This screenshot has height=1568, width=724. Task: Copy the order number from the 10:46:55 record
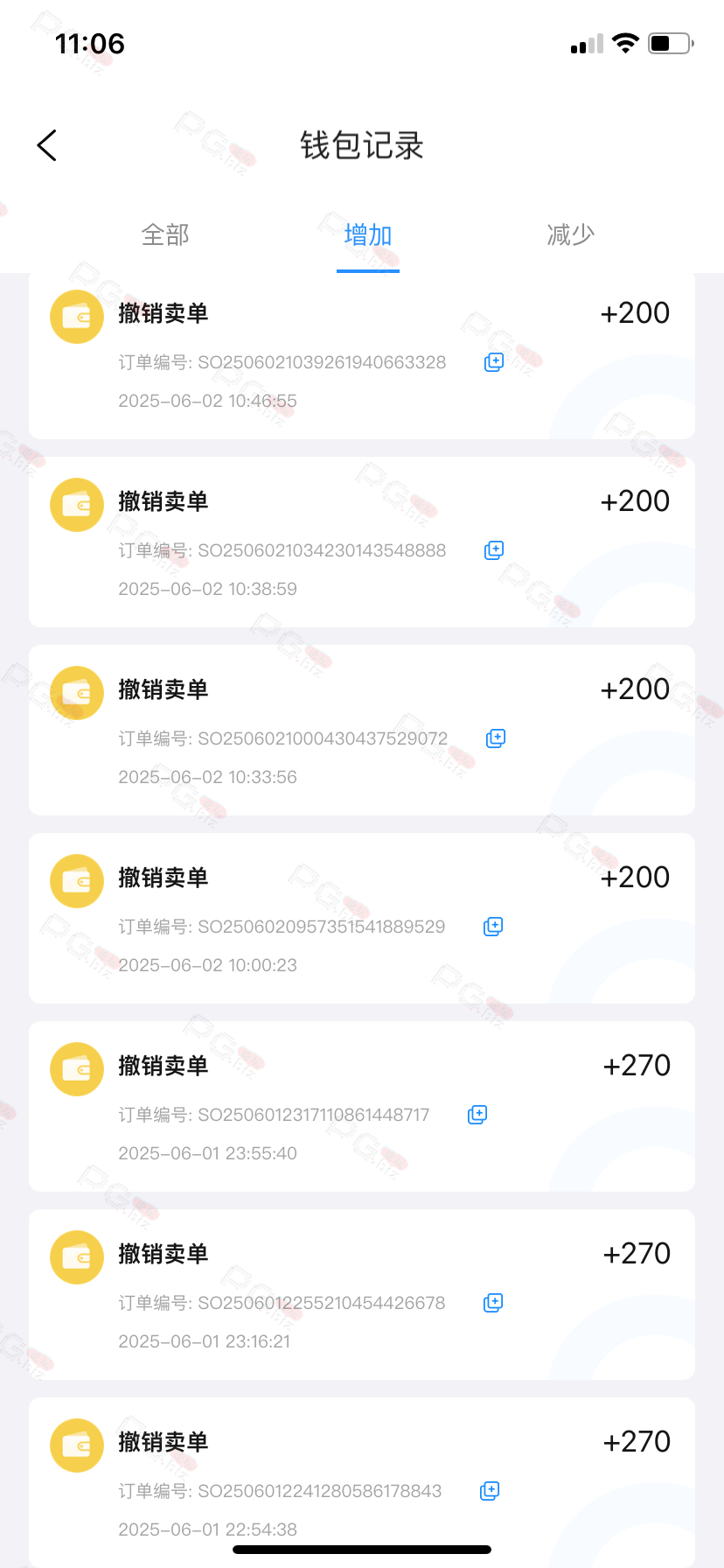coord(494,362)
